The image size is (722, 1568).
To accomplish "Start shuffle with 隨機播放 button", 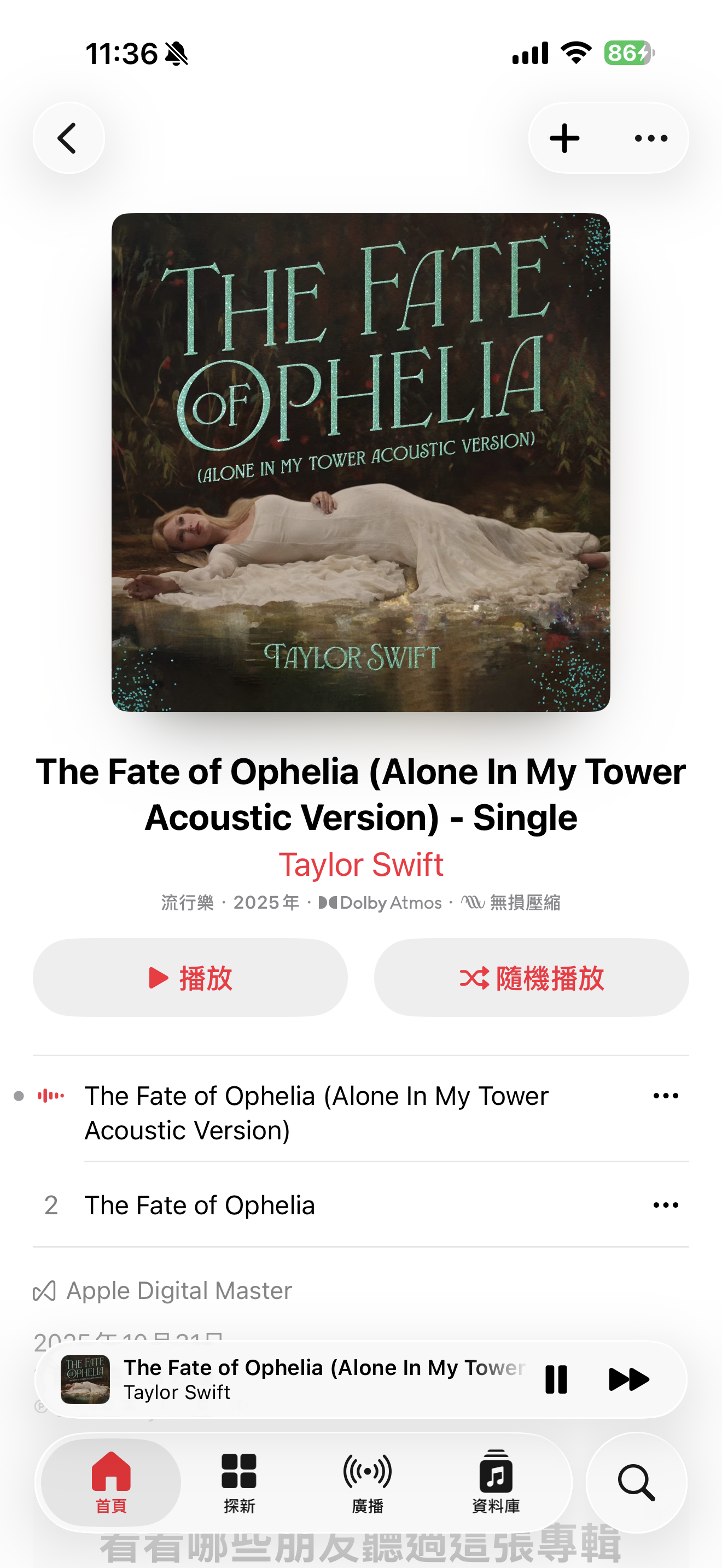I will point(531,978).
